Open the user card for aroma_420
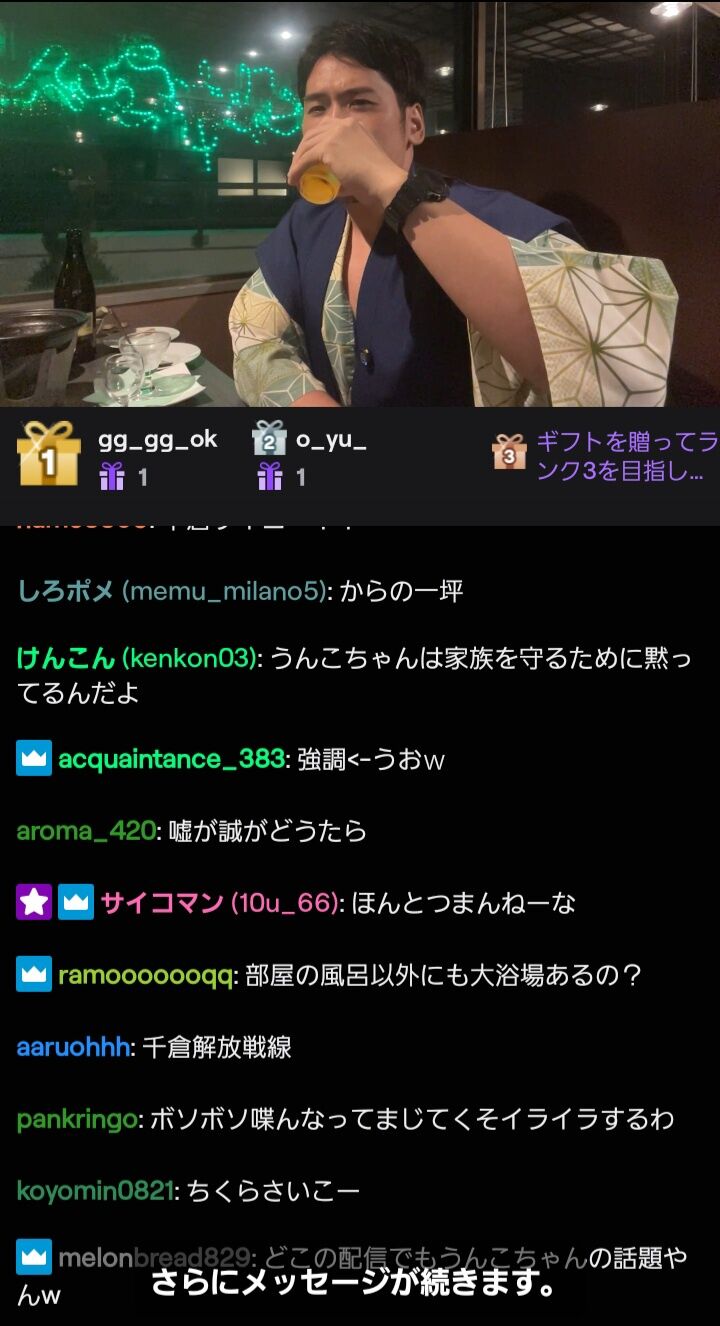Viewport: 720px width, 1326px height. (x=86, y=831)
